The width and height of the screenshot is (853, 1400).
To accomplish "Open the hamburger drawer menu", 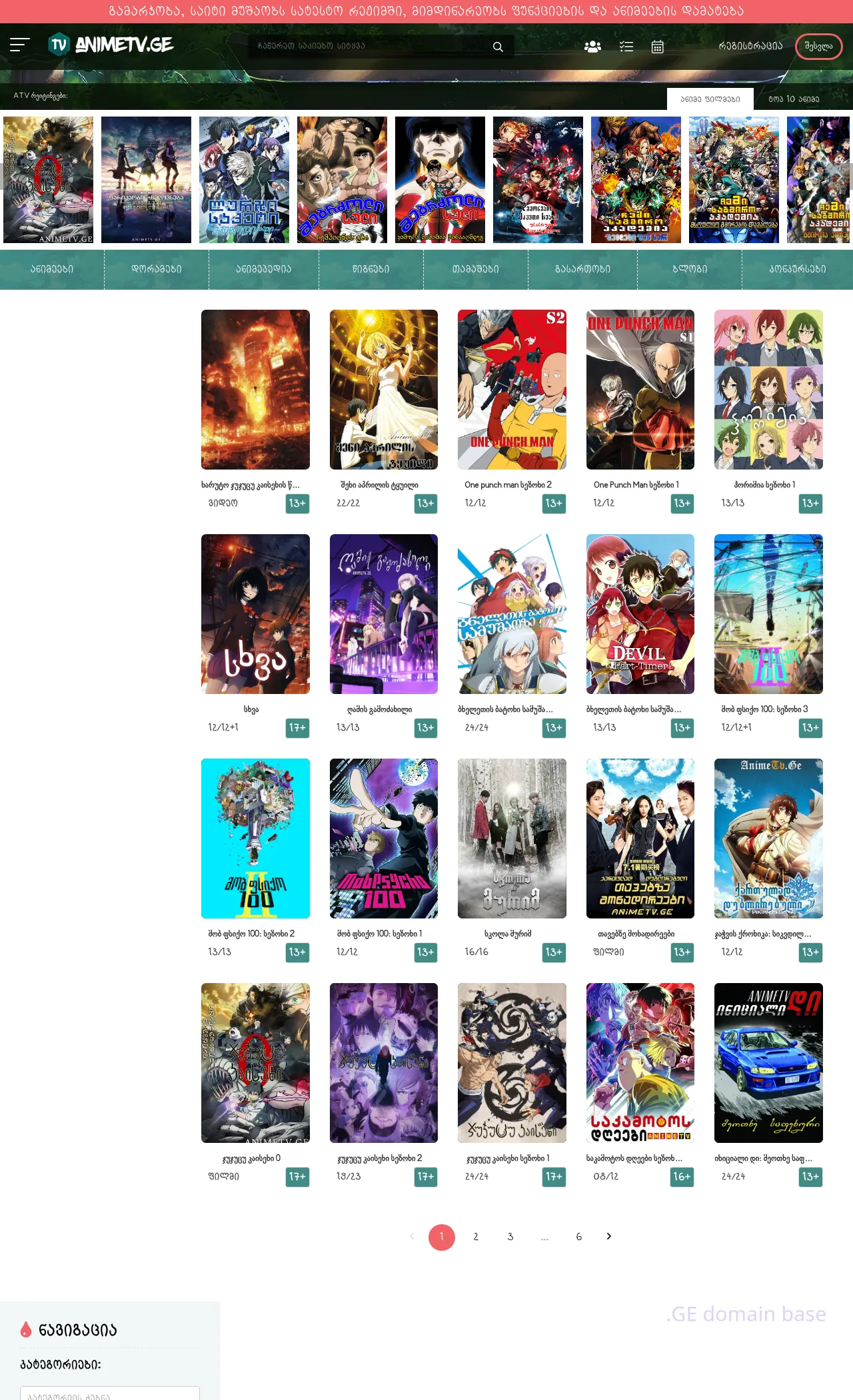I will point(19,45).
